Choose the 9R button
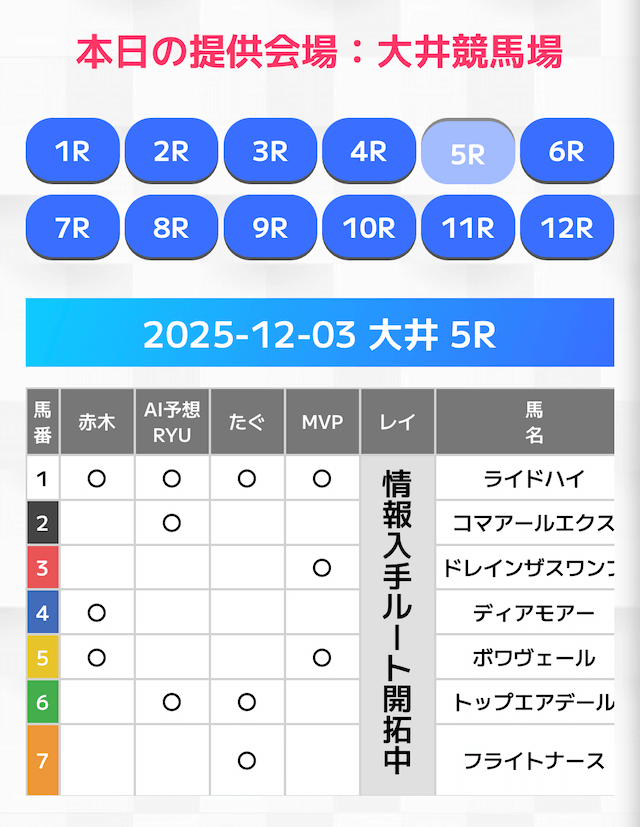Viewport: 640px width, 827px height. (x=270, y=228)
